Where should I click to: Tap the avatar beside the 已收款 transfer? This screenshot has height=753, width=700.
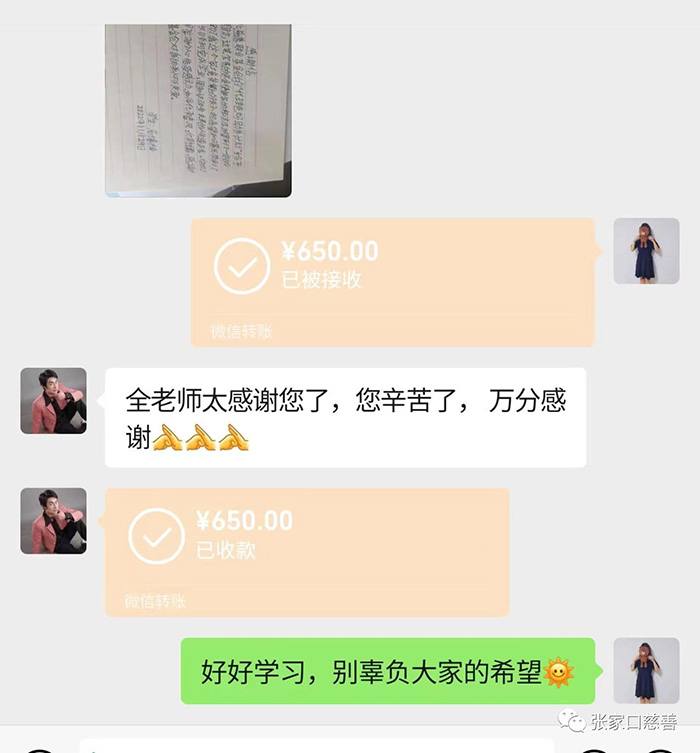tap(53, 521)
